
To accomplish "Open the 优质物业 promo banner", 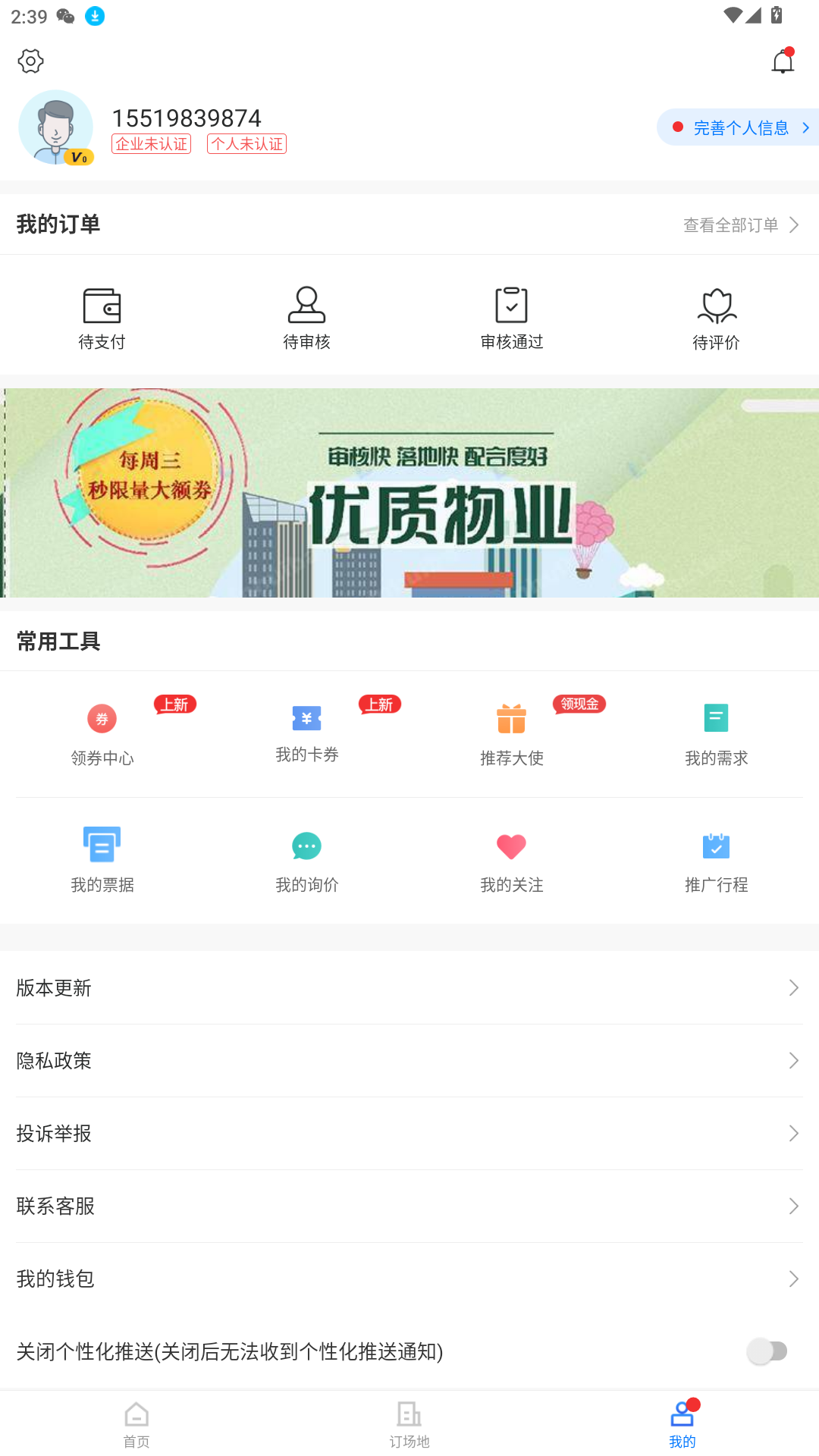I will point(409,493).
